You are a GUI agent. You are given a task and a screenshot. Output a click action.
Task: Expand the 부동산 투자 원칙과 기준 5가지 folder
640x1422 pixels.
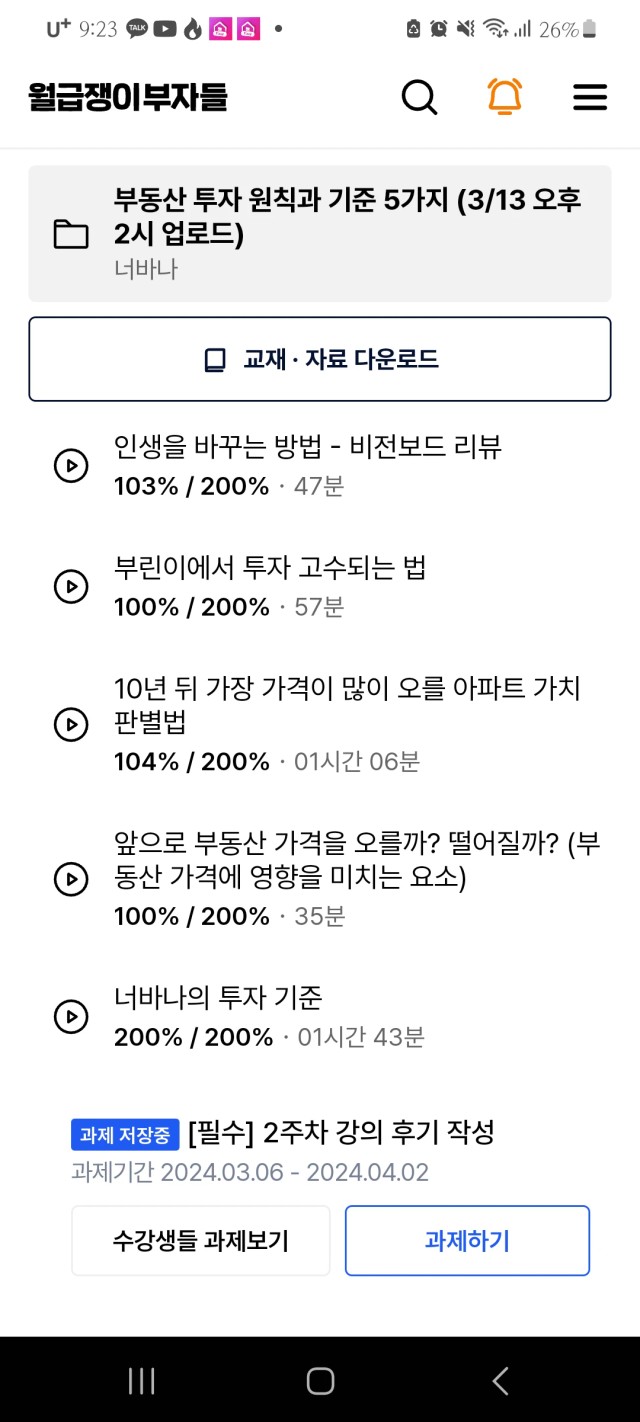click(x=320, y=234)
